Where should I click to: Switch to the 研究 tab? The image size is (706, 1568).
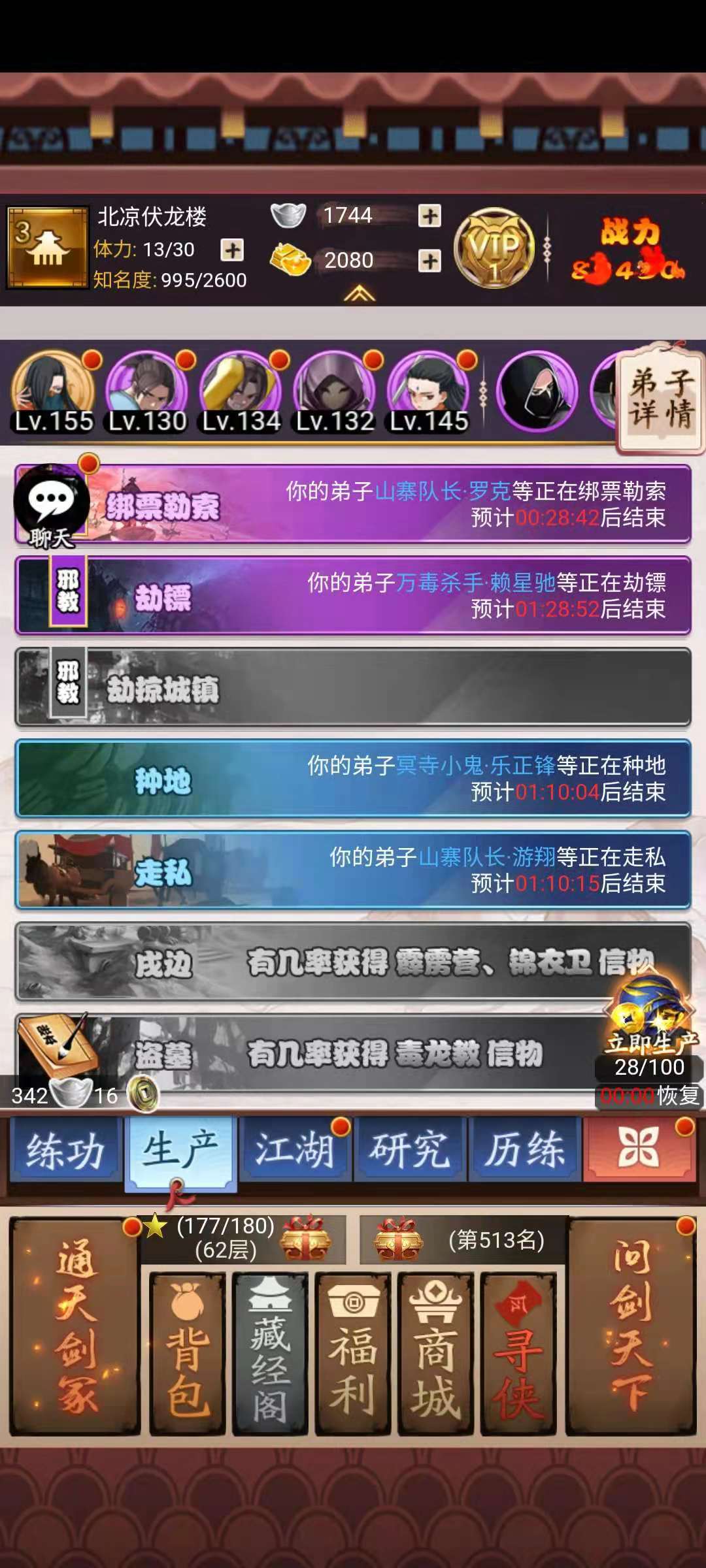410,1150
